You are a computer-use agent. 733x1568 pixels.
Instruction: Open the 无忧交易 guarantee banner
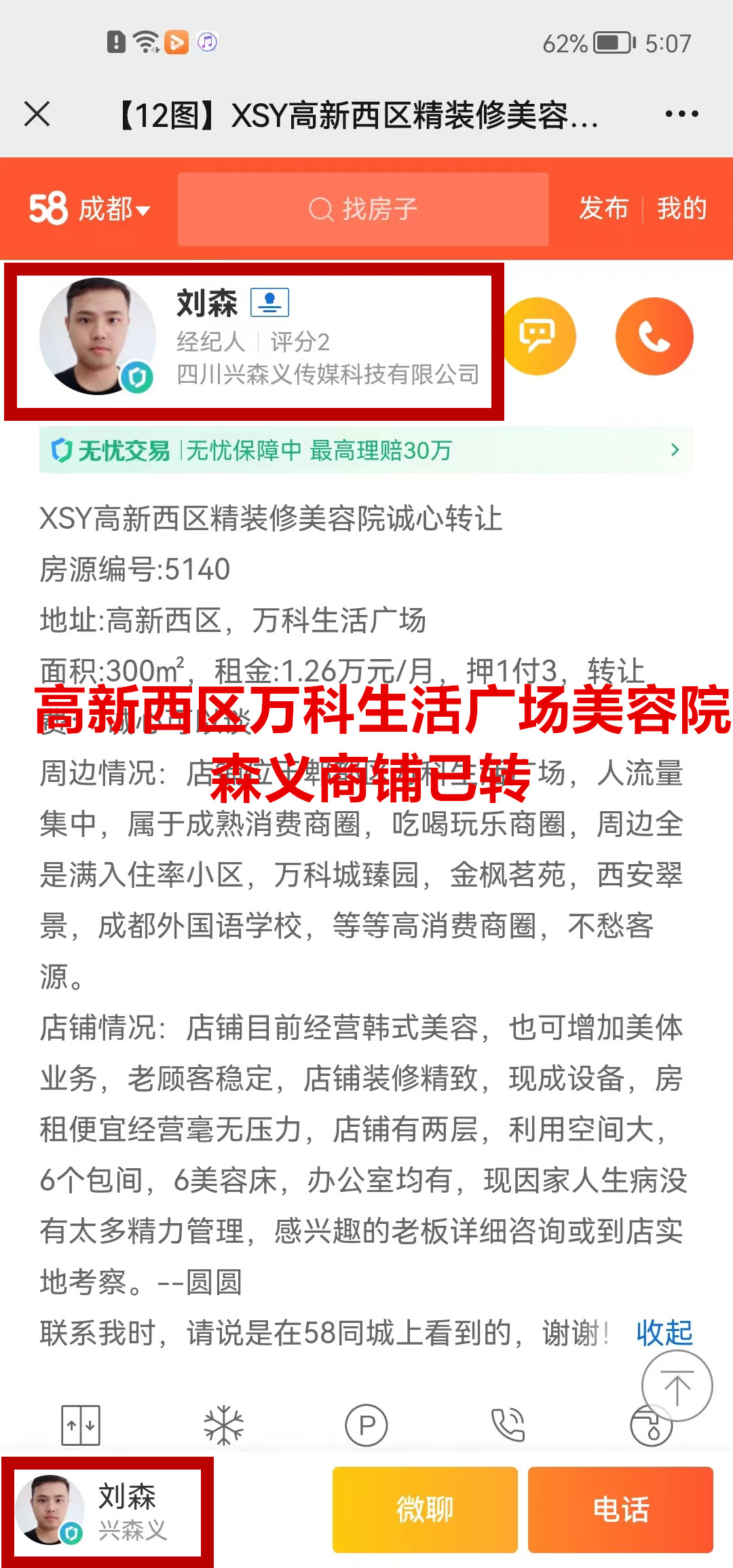point(366,450)
